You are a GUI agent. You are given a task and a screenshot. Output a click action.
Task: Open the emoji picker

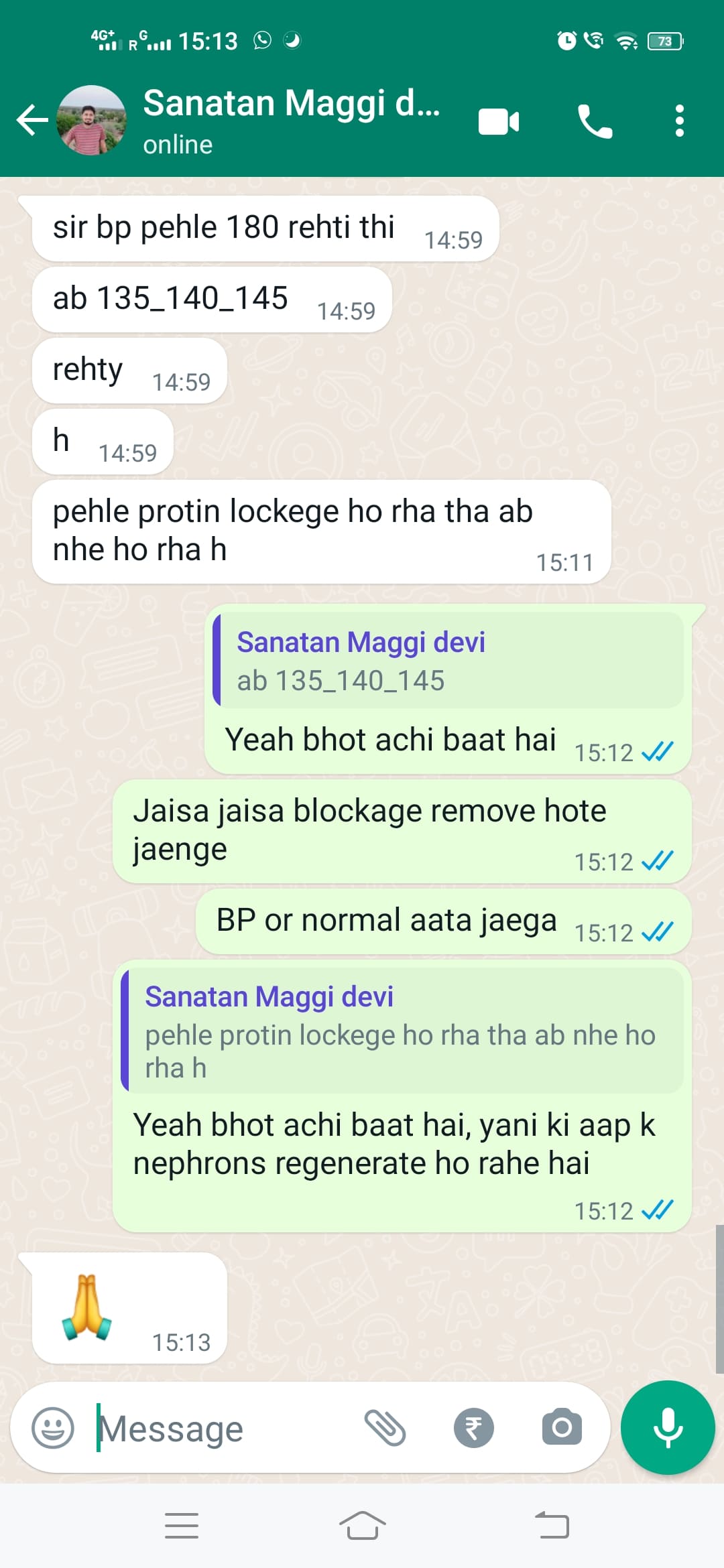pos(53,1428)
